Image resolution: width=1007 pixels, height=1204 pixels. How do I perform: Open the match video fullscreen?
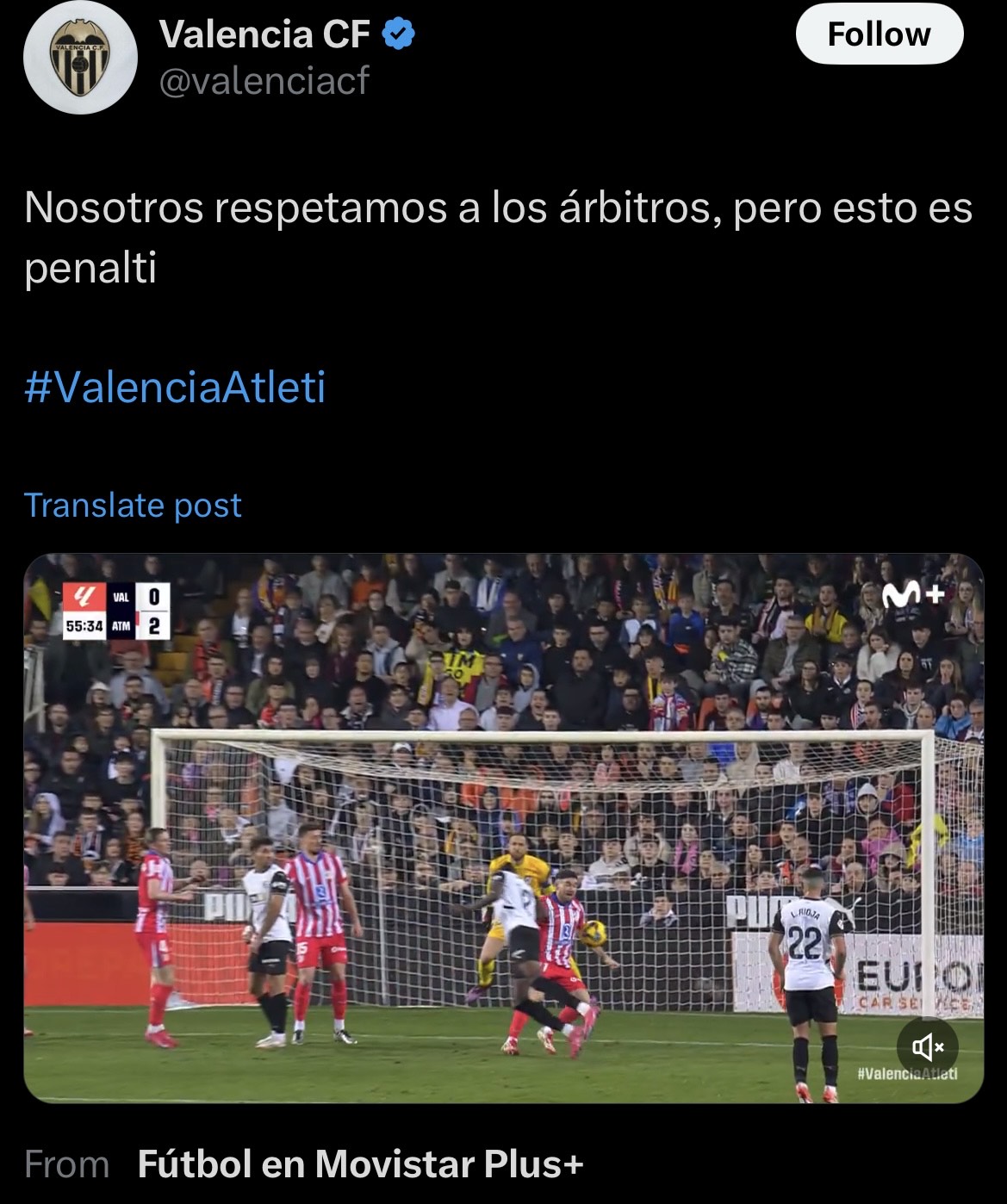pyautogui.click(x=503, y=827)
